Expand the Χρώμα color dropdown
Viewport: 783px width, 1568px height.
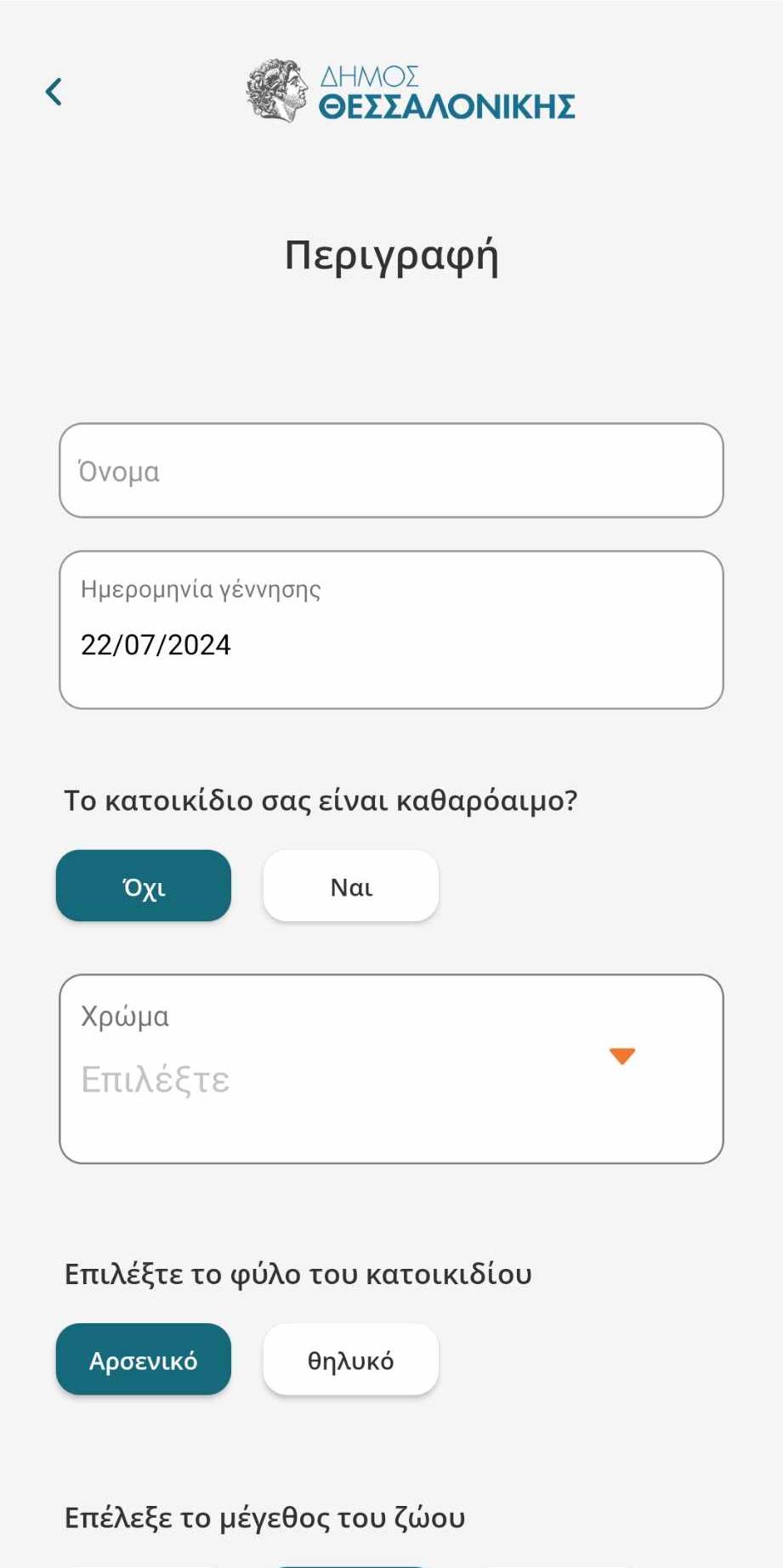[x=391, y=1068]
